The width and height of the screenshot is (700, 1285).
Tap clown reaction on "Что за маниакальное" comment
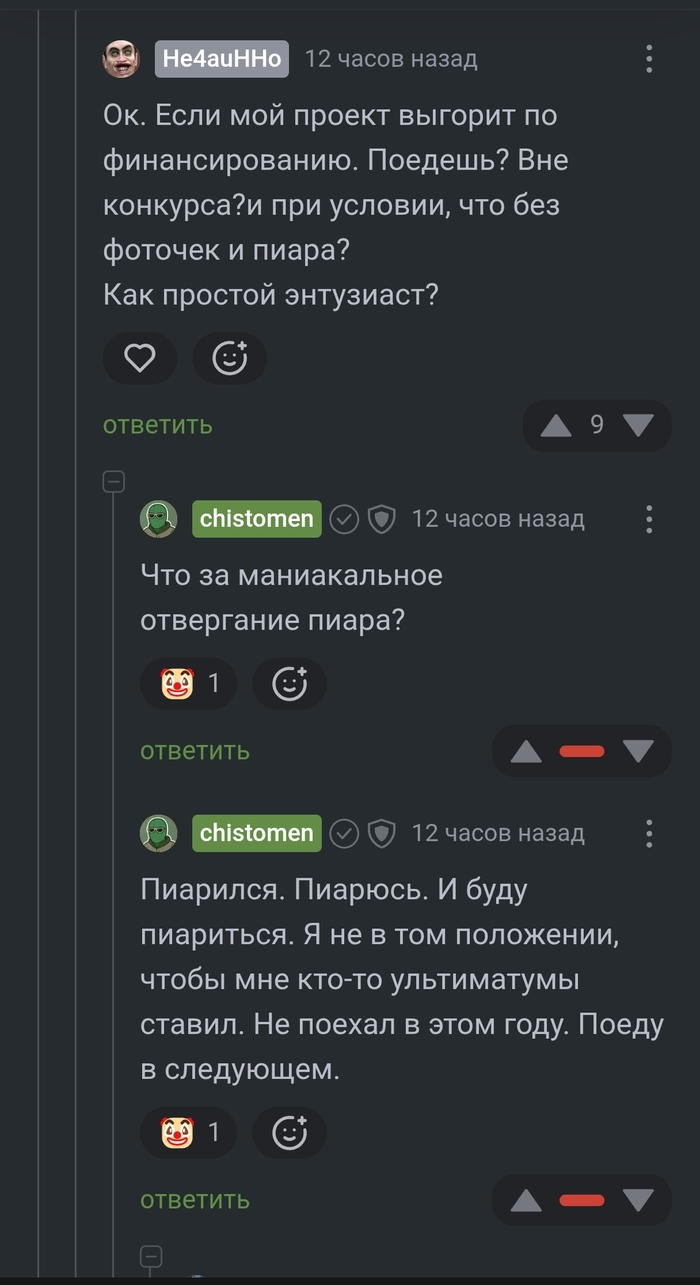point(188,684)
